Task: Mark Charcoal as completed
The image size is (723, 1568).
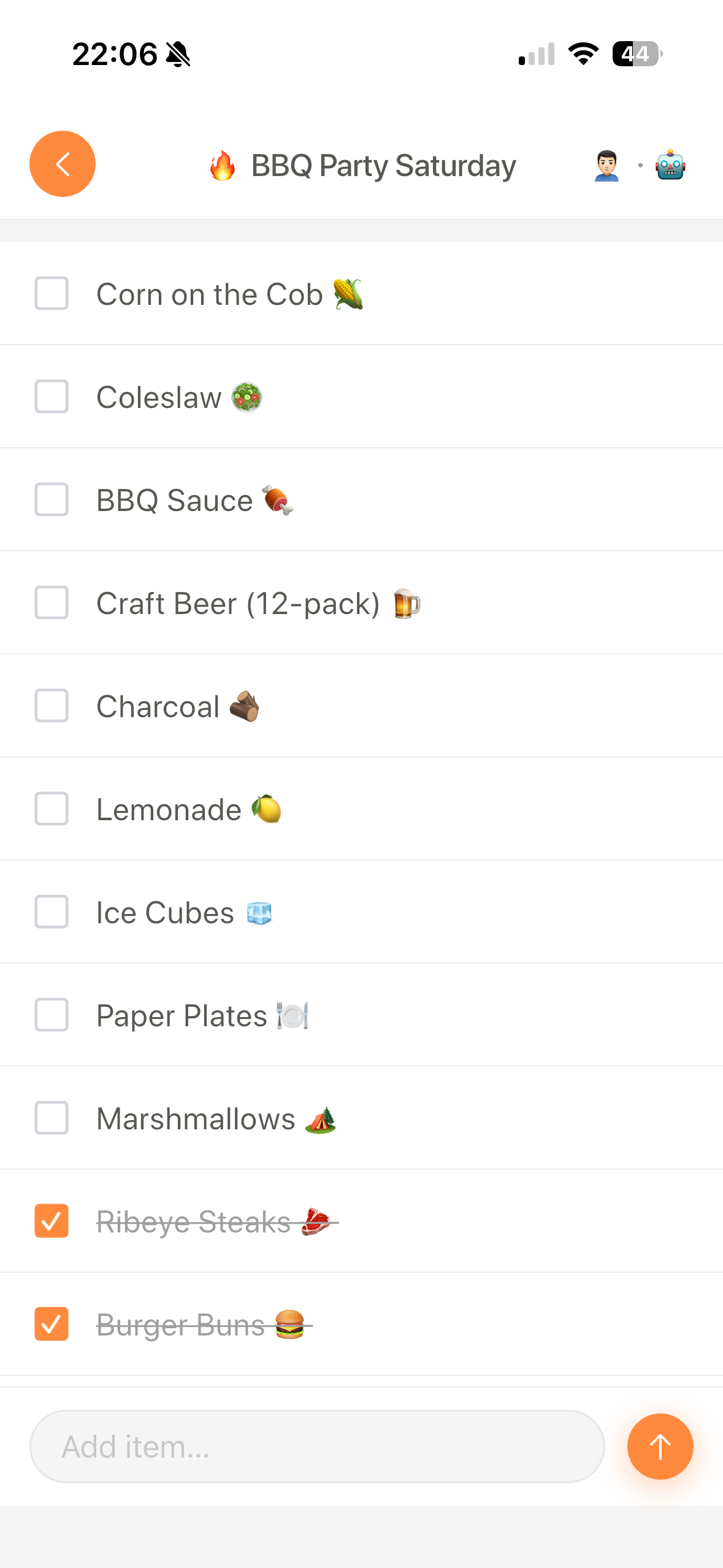Action: point(52,705)
